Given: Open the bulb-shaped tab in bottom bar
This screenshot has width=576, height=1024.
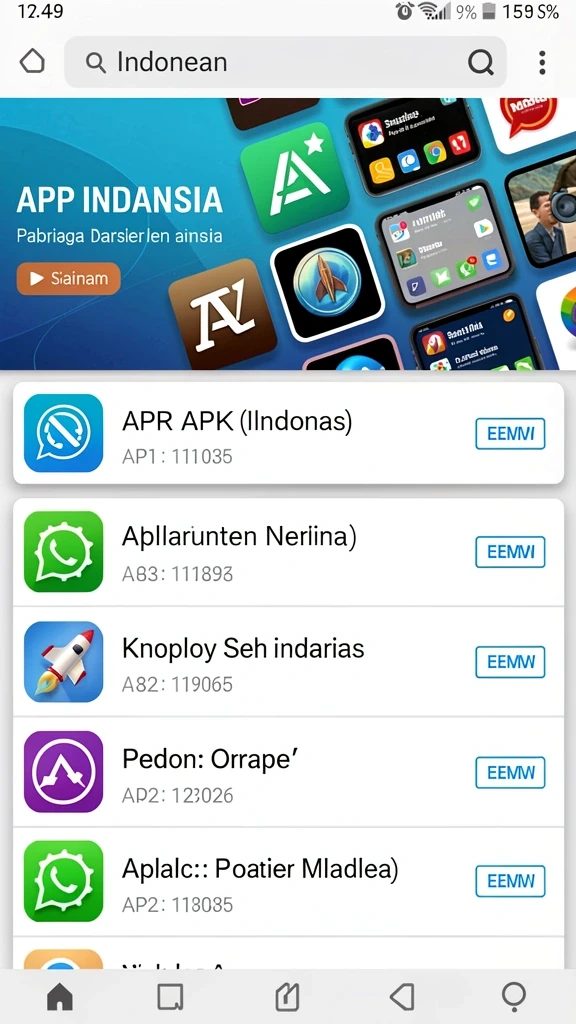Looking at the screenshot, I should point(514,997).
